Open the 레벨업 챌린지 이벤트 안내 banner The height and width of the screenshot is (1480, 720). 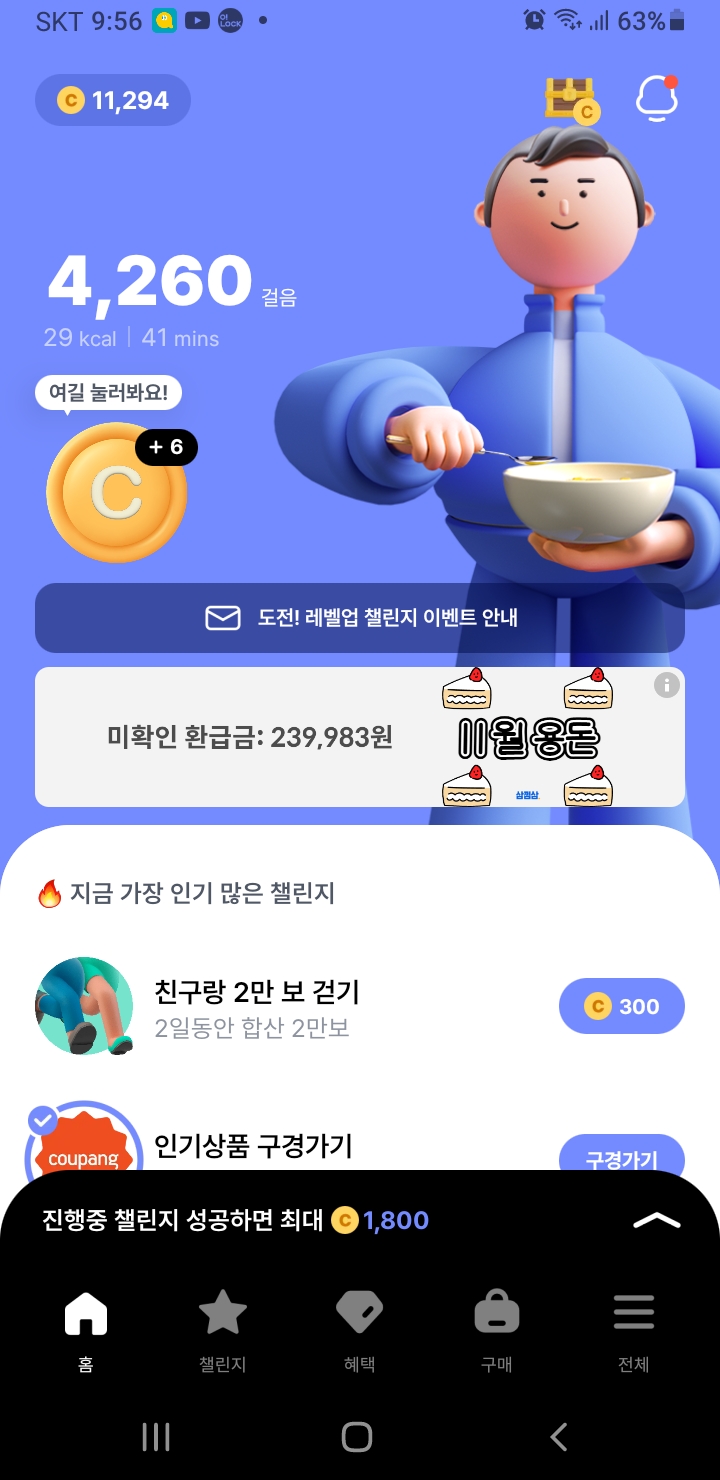360,618
